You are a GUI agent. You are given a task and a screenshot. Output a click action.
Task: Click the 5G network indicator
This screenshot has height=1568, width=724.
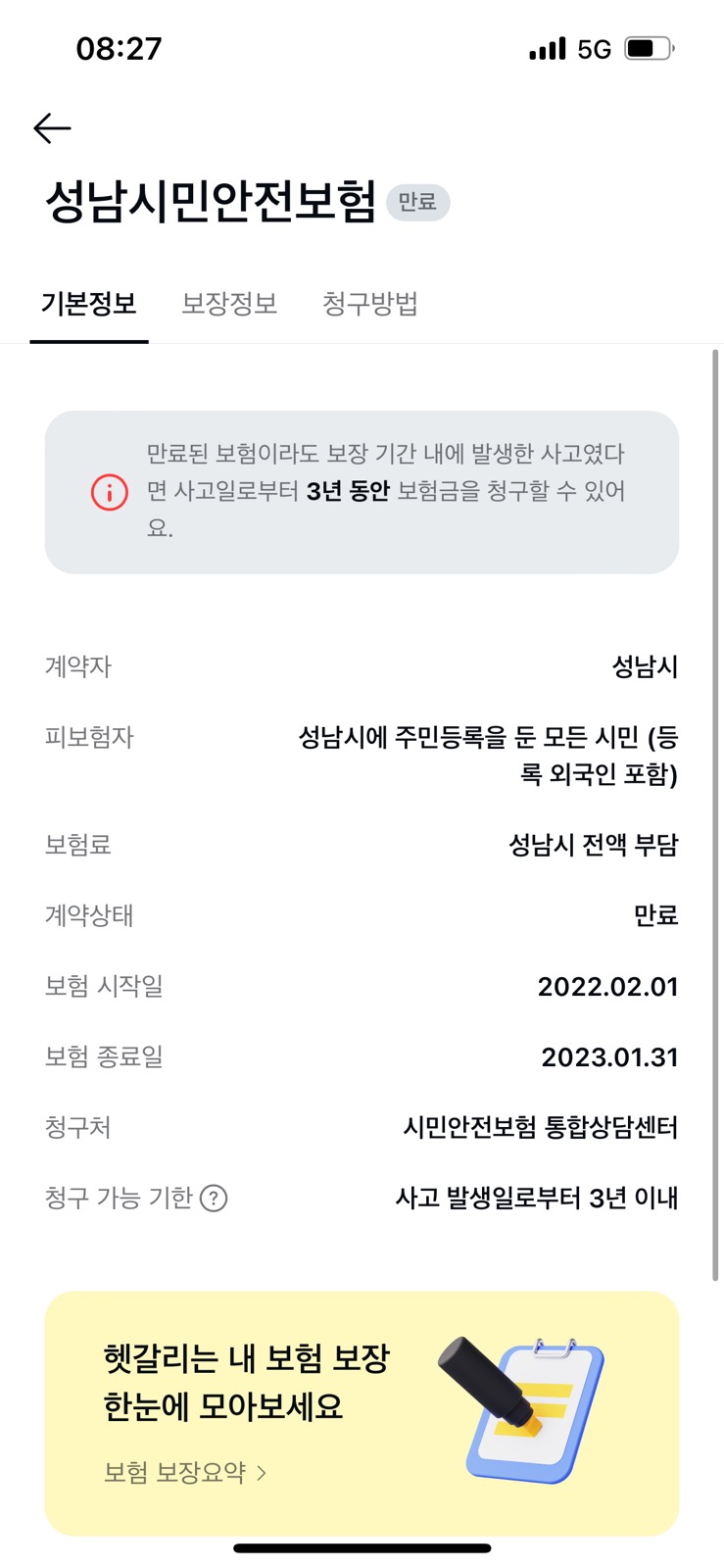[596, 46]
